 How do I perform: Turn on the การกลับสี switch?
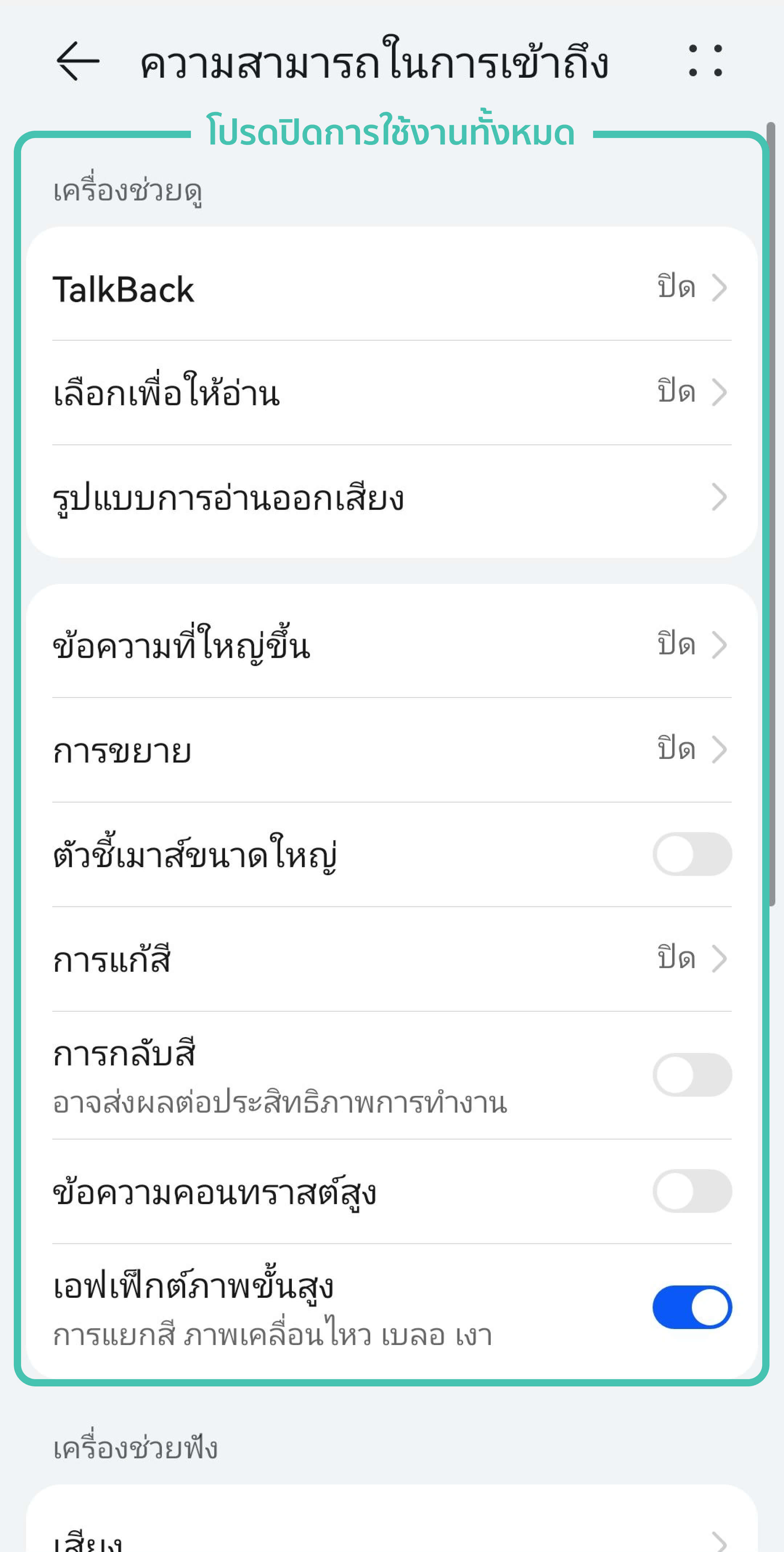point(692,1075)
